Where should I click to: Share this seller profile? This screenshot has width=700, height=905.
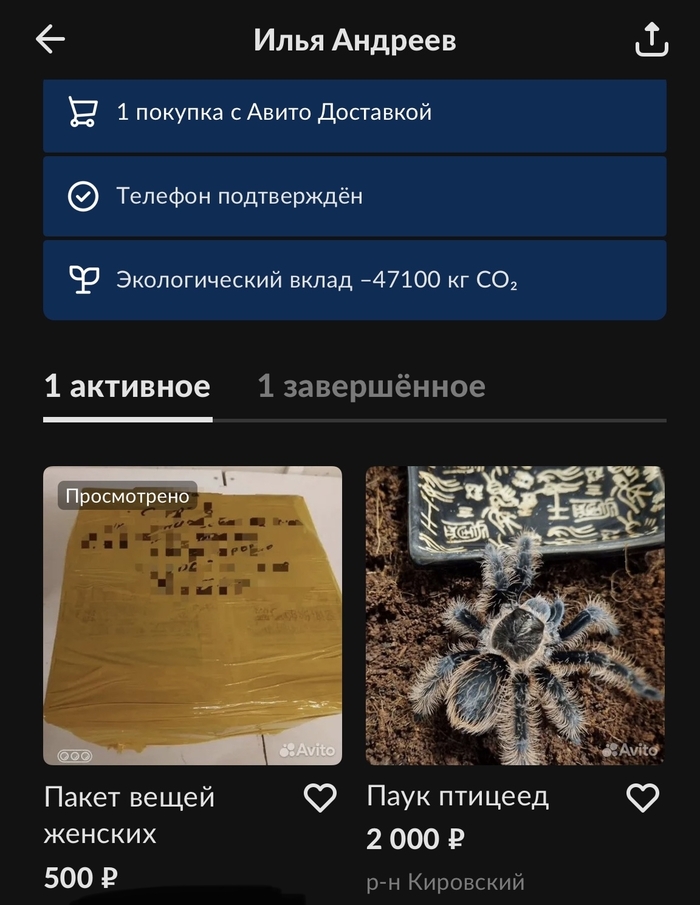click(x=651, y=40)
